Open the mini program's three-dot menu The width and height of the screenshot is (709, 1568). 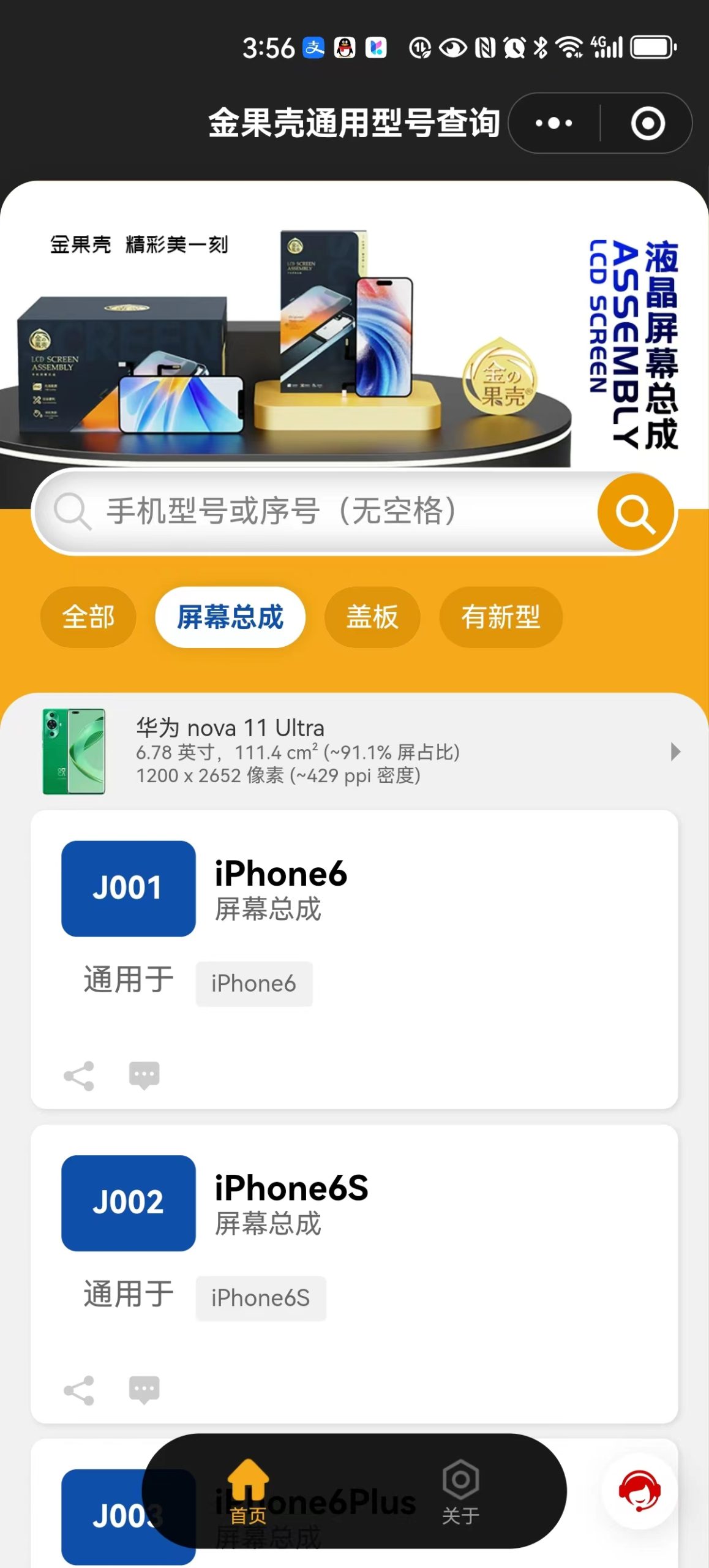pyautogui.click(x=553, y=123)
